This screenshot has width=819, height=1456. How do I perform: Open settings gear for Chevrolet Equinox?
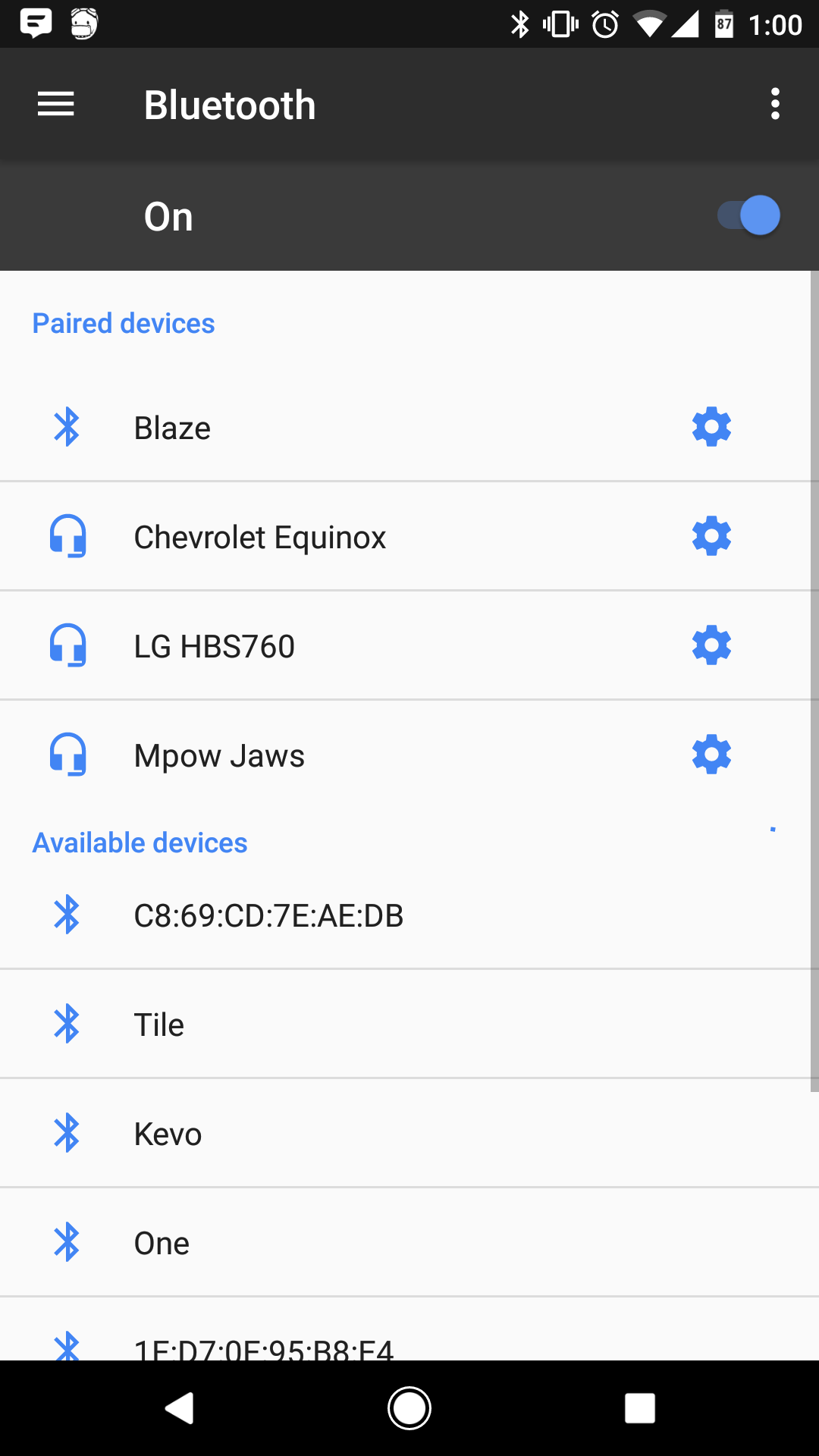(711, 536)
